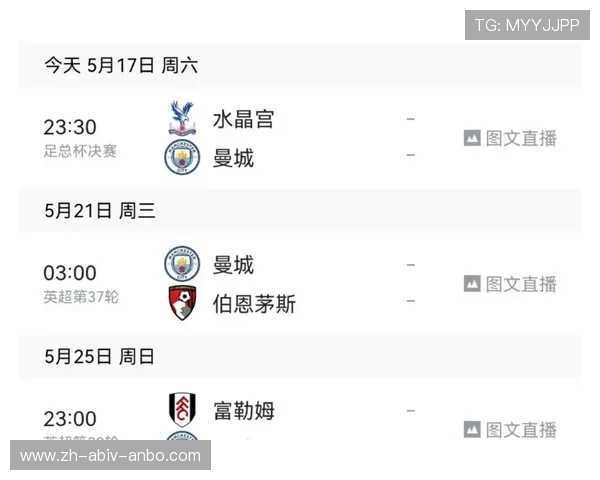
Task: View 图文直播 for the 富勒姆 match
Action: tap(510, 429)
